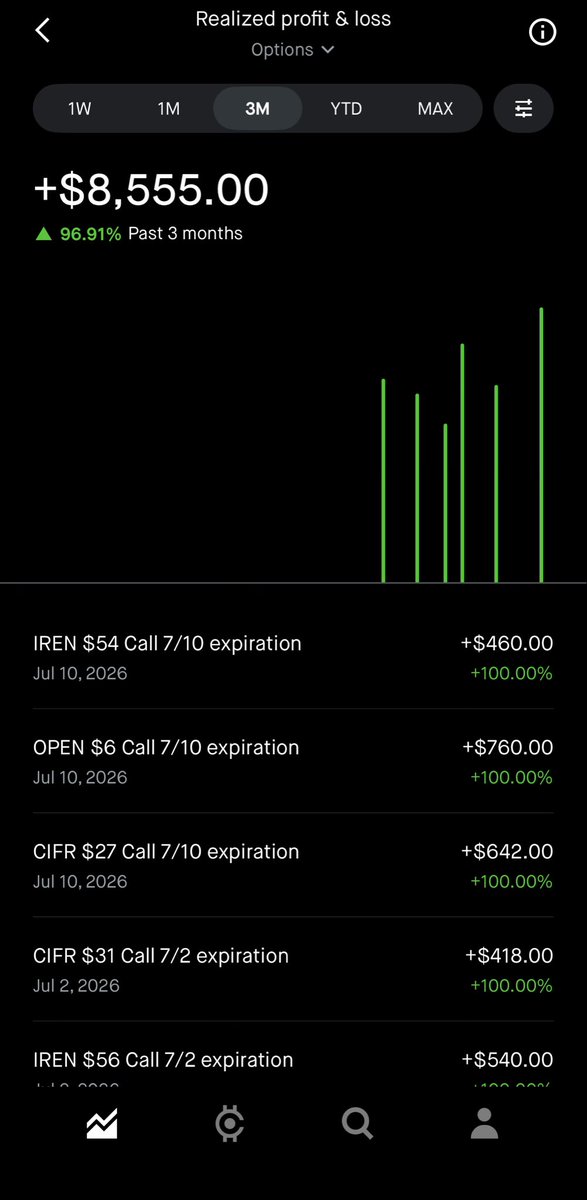
Task: Switch to the YTD range
Action: coord(346,108)
